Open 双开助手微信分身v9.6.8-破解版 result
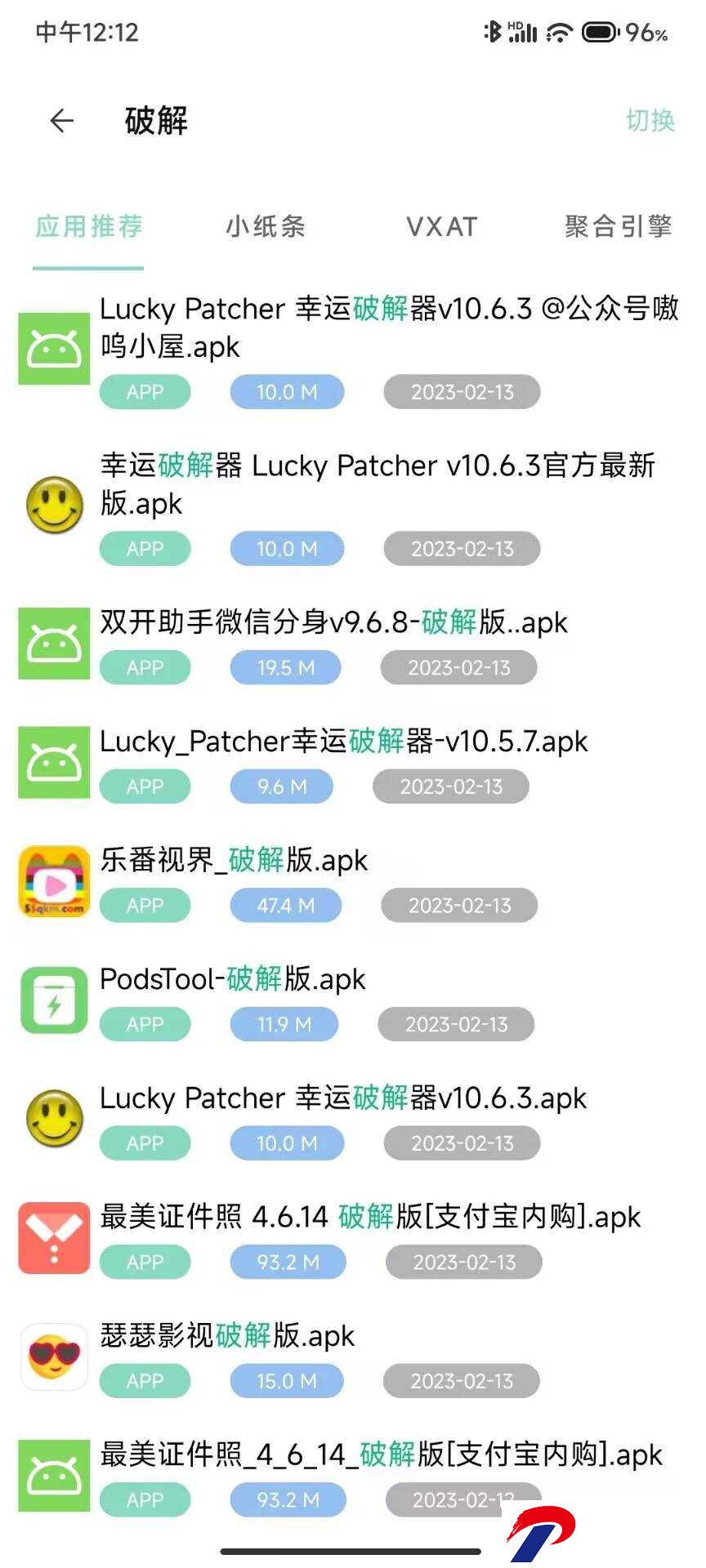706x1568 pixels. coord(353,644)
